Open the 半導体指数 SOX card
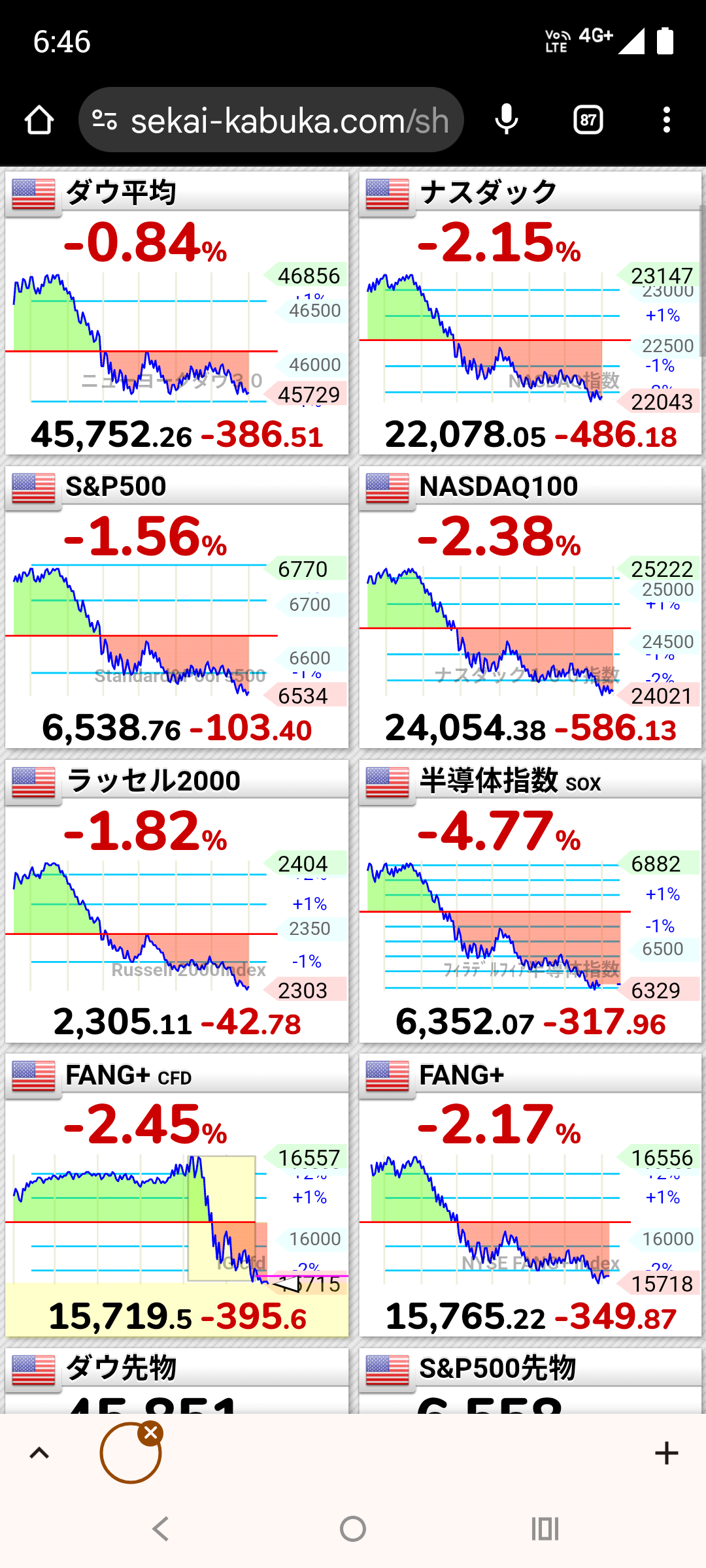706x1568 pixels. [530, 902]
